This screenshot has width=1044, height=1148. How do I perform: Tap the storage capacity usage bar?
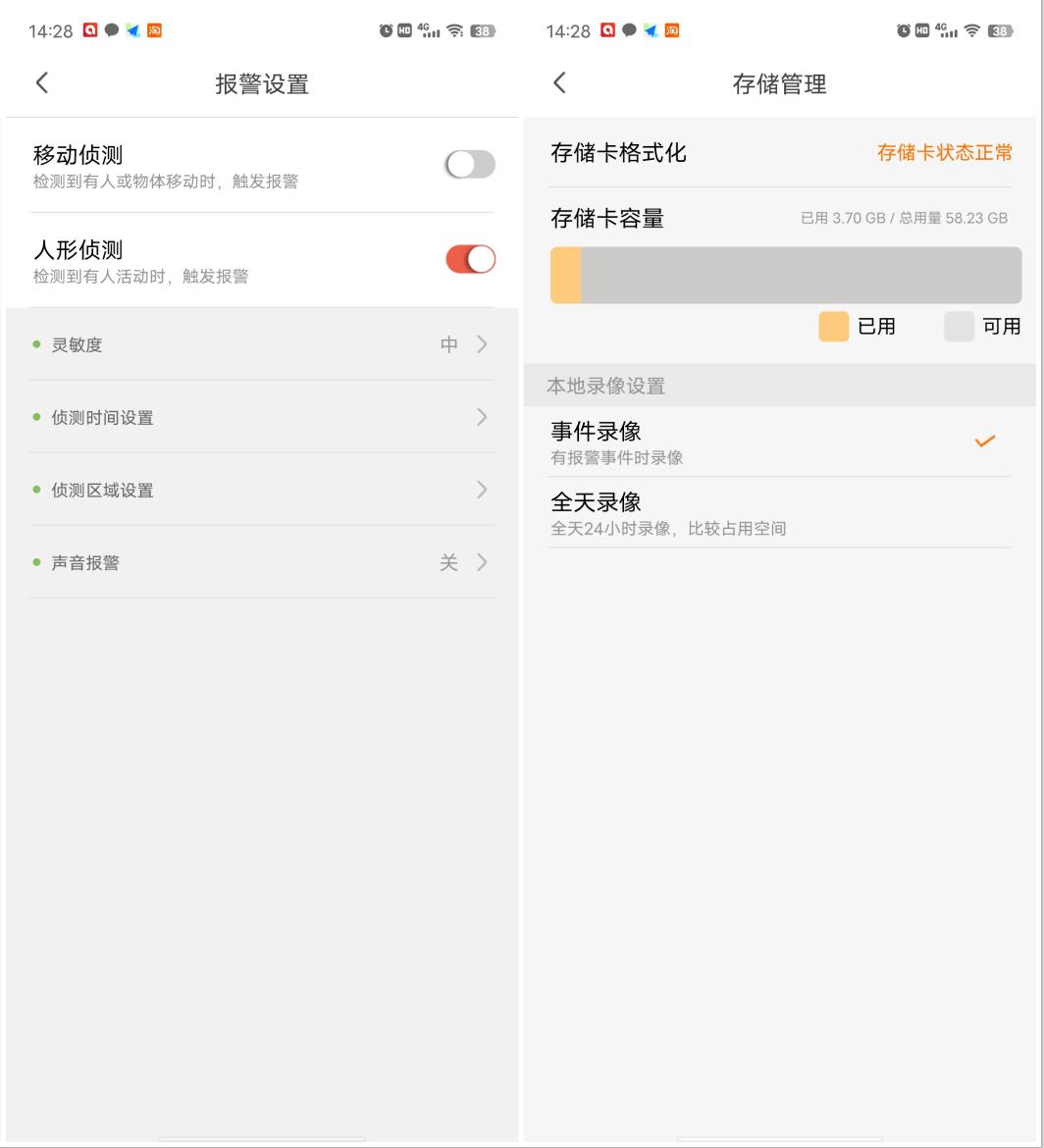(x=779, y=275)
